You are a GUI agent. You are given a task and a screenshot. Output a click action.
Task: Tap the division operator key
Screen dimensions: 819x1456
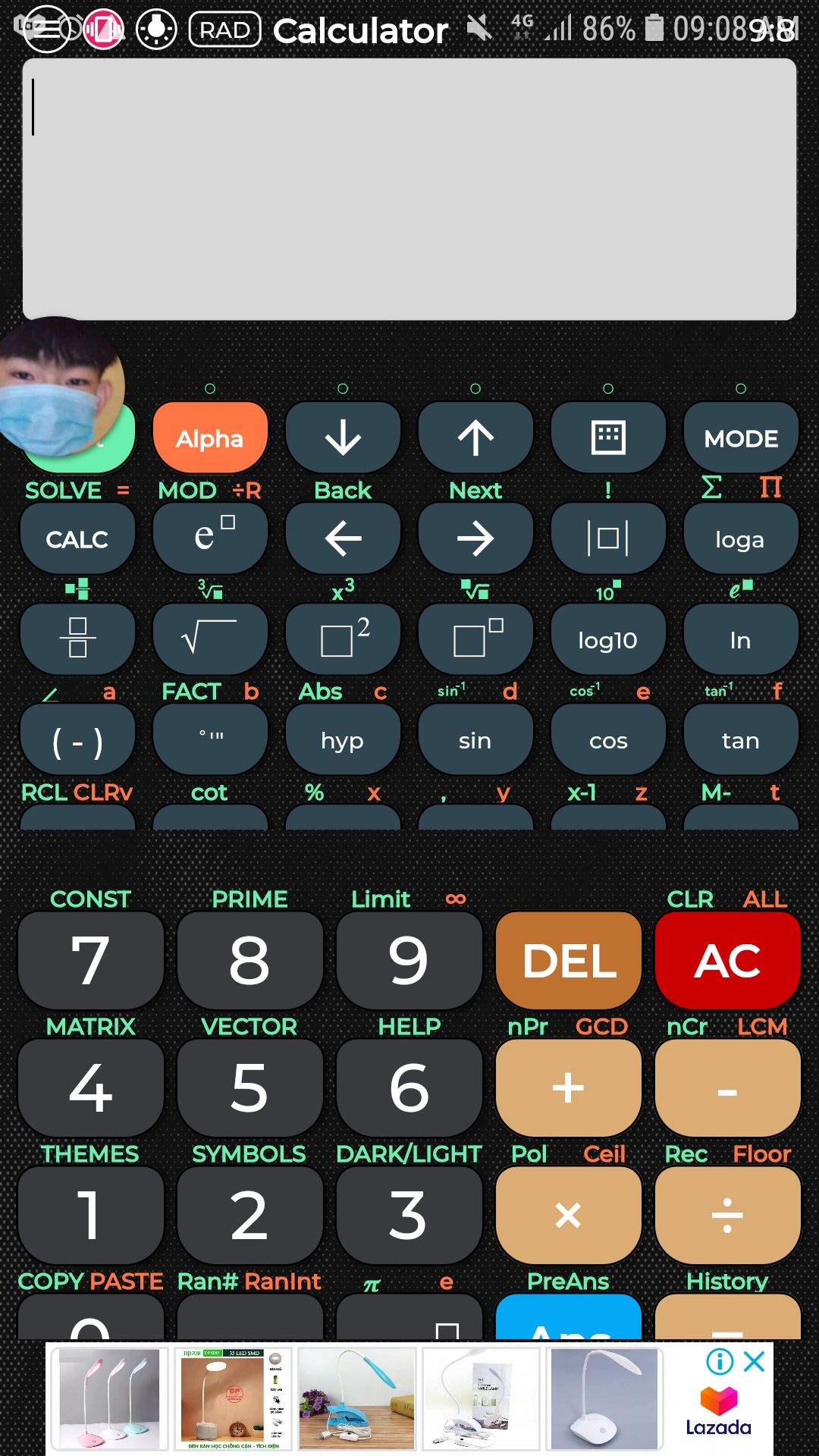click(727, 1215)
